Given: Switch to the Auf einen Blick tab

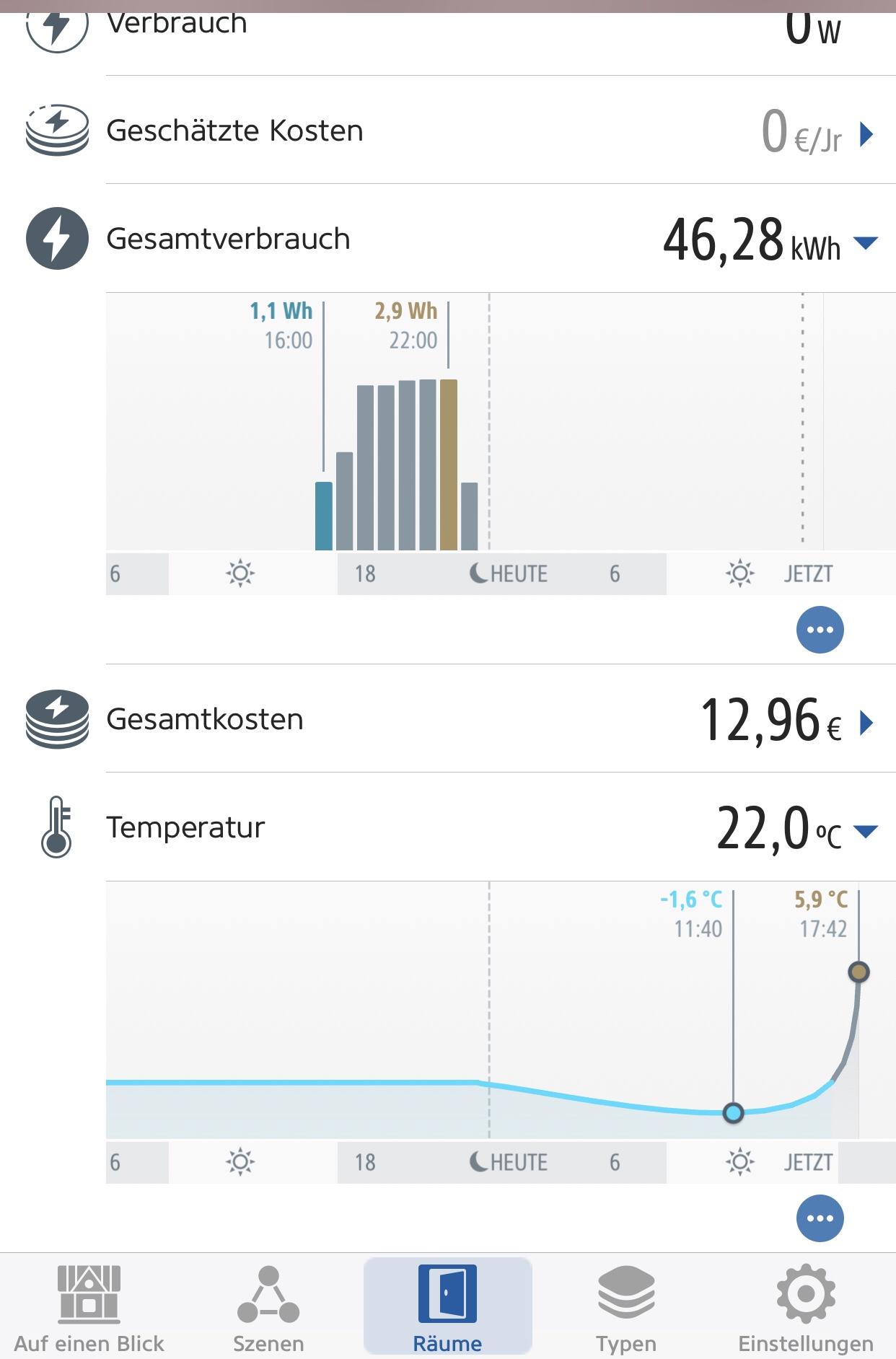Looking at the screenshot, I should pos(89,1308).
